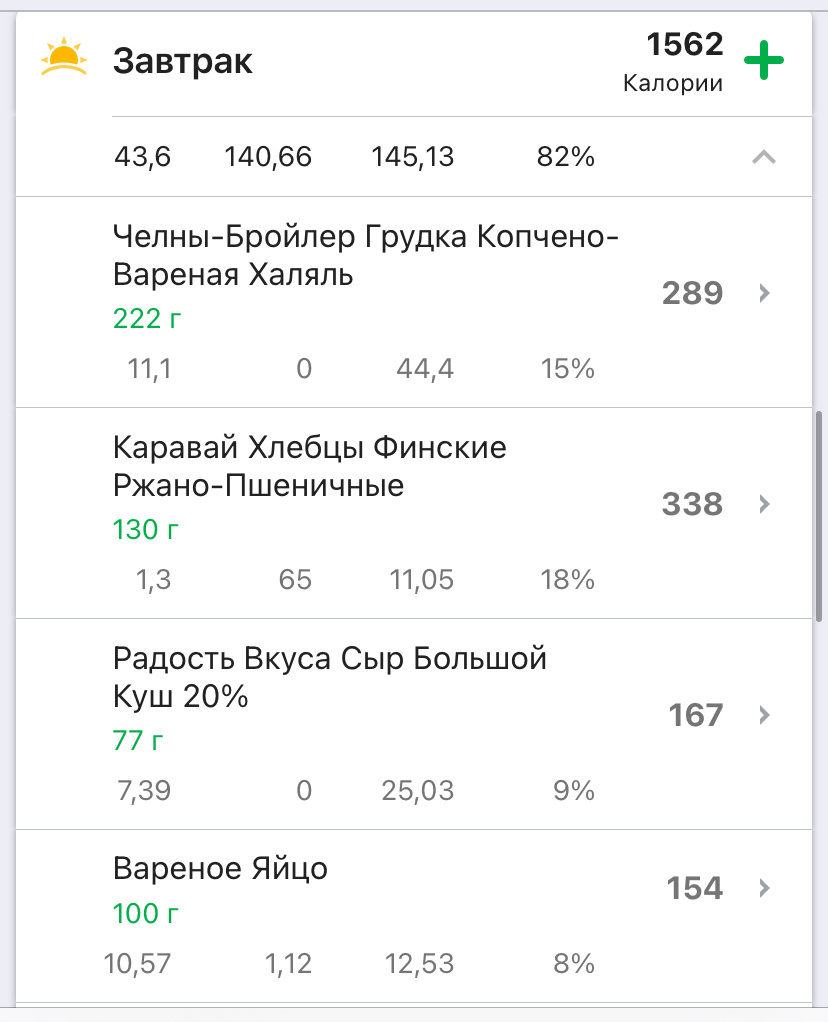Screen dimensions: 828x1022
Task: Open Каравай Хлебцы Финские entry
Action: click(x=414, y=513)
